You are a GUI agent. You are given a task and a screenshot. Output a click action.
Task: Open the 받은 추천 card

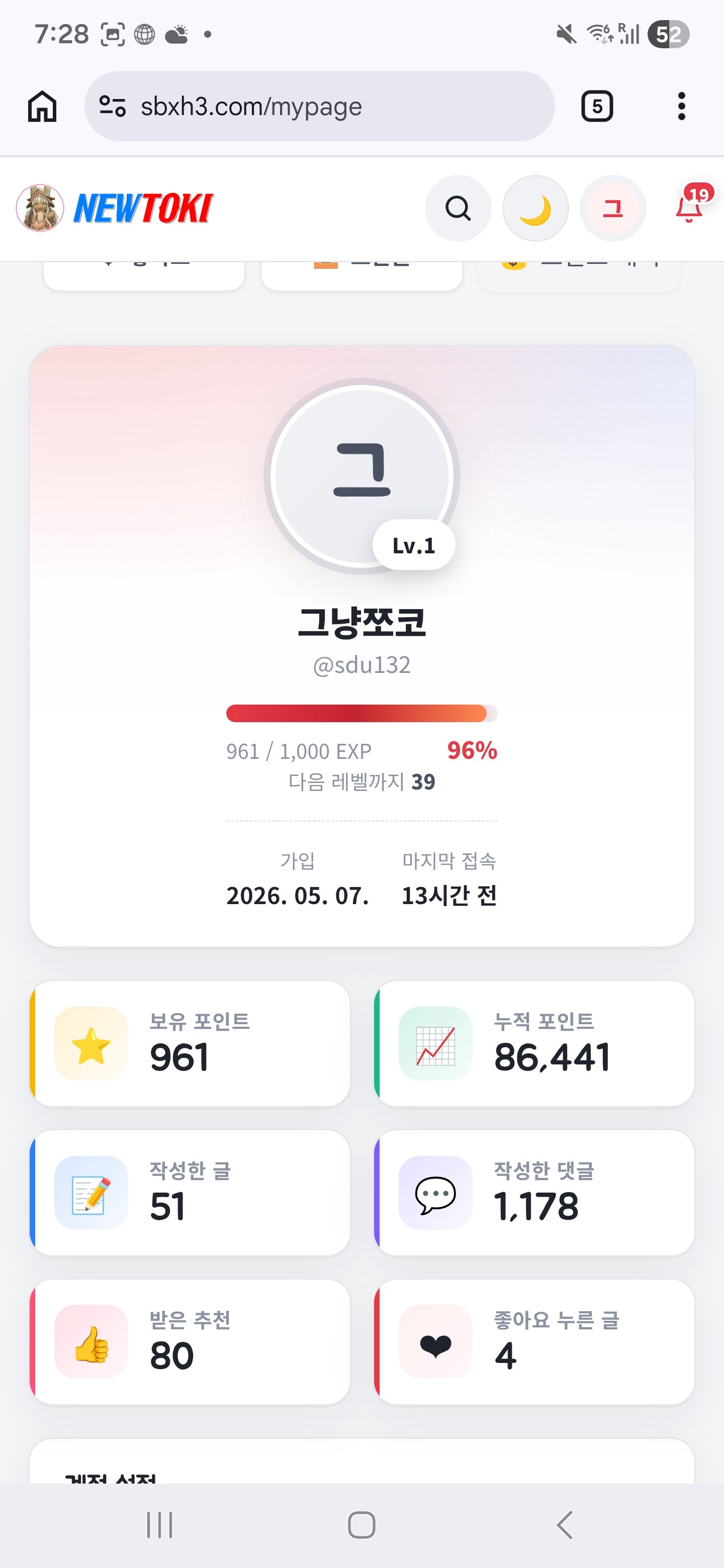point(190,1341)
